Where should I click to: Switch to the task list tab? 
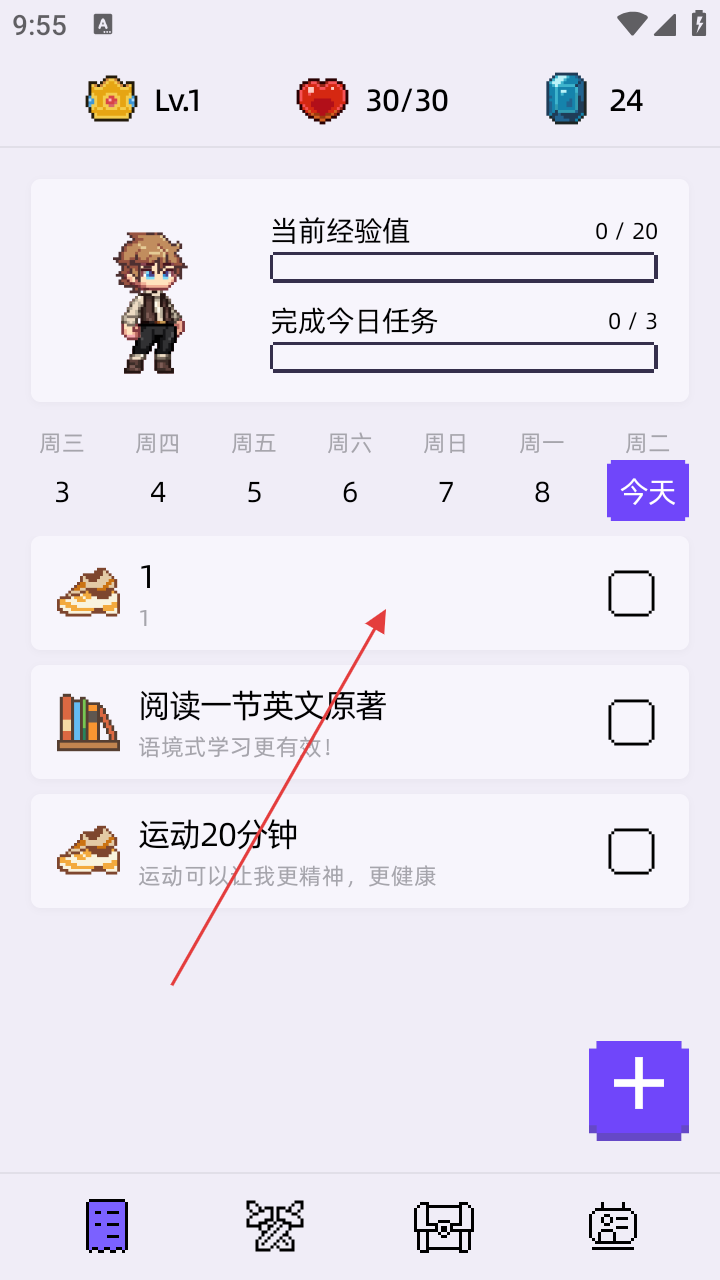click(107, 1226)
